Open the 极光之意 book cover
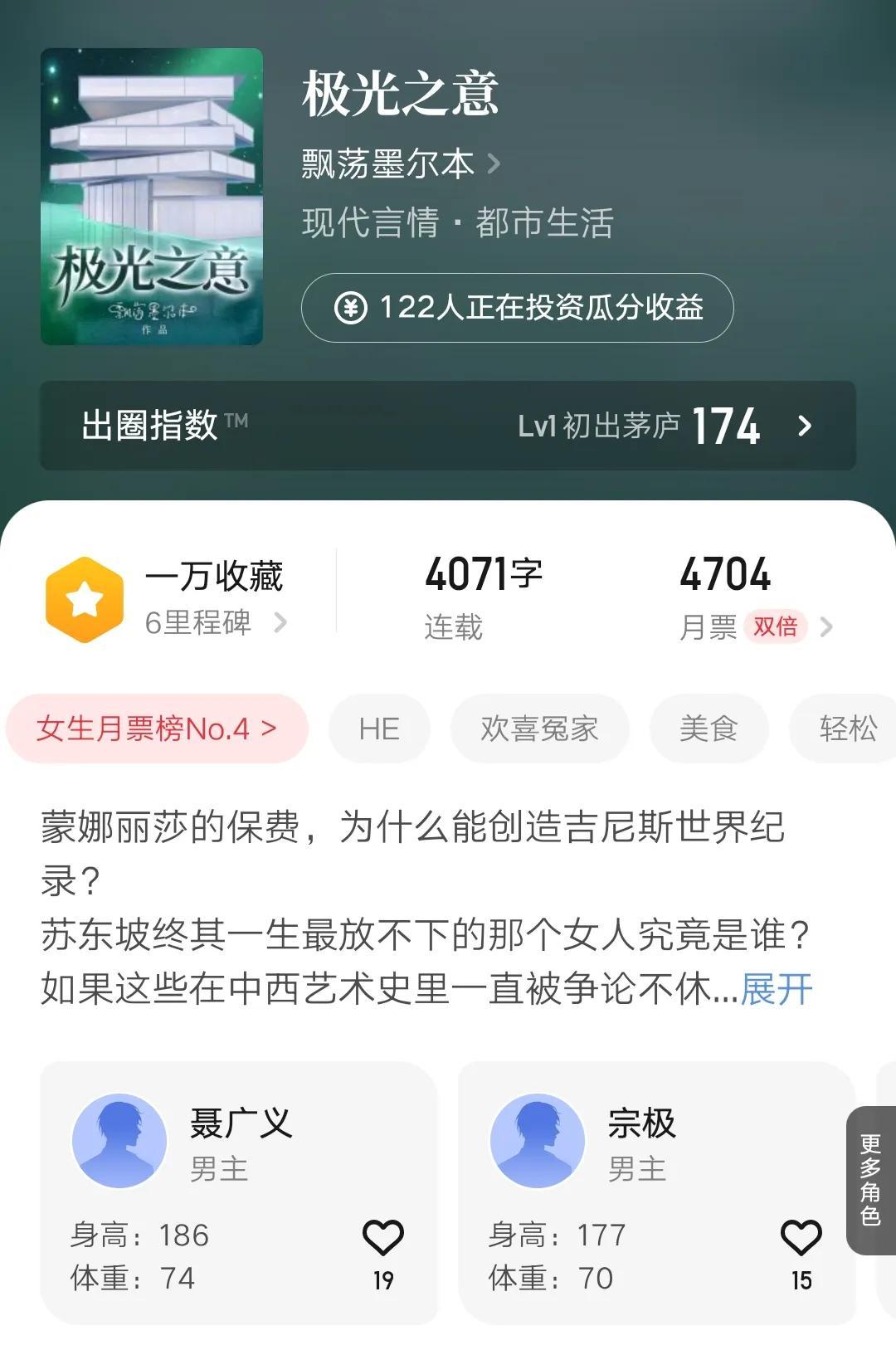 point(152,197)
